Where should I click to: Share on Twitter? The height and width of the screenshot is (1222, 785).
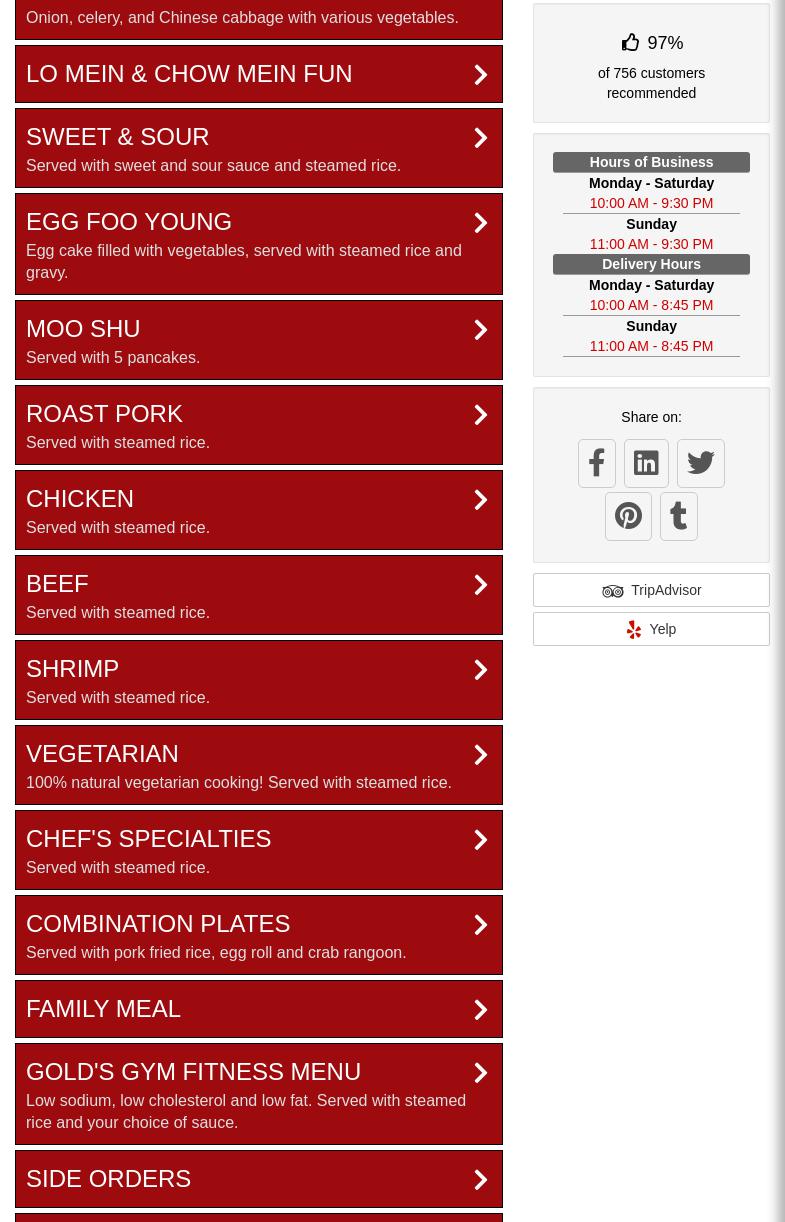pyautogui.click(x=700, y=463)
